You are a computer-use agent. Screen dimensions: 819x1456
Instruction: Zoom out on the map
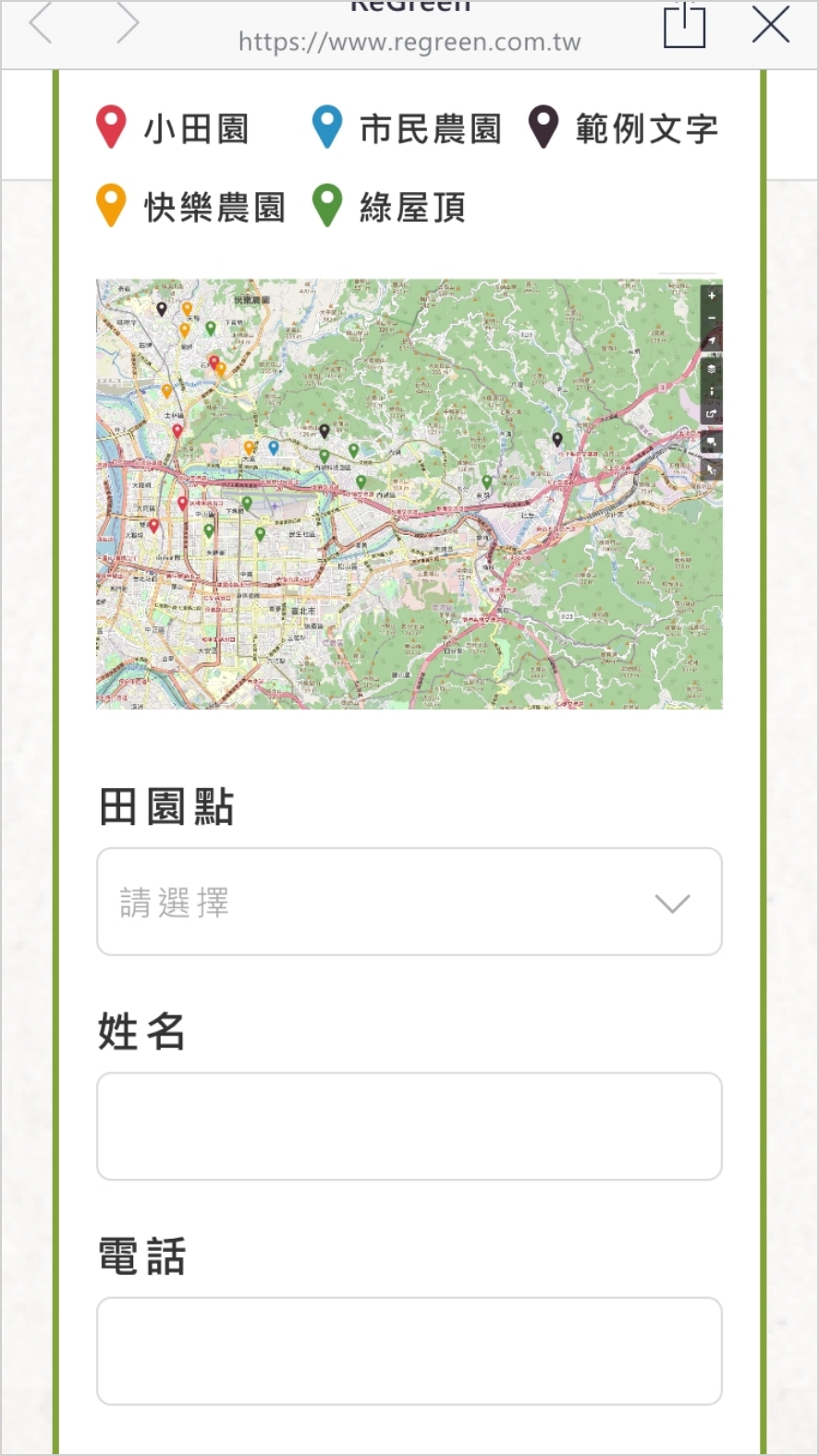(711, 318)
